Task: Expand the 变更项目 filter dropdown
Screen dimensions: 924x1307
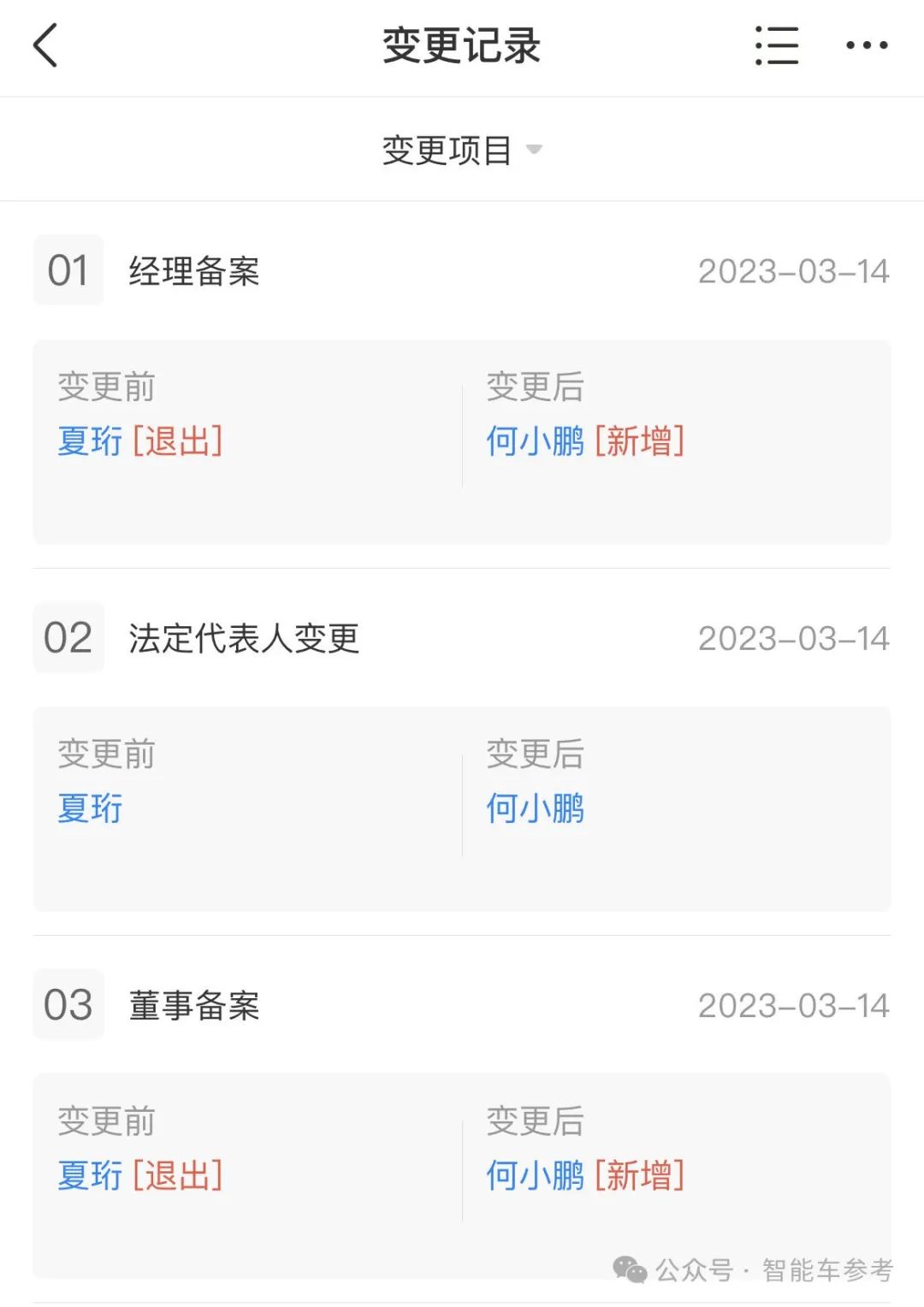Action: coord(462,151)
